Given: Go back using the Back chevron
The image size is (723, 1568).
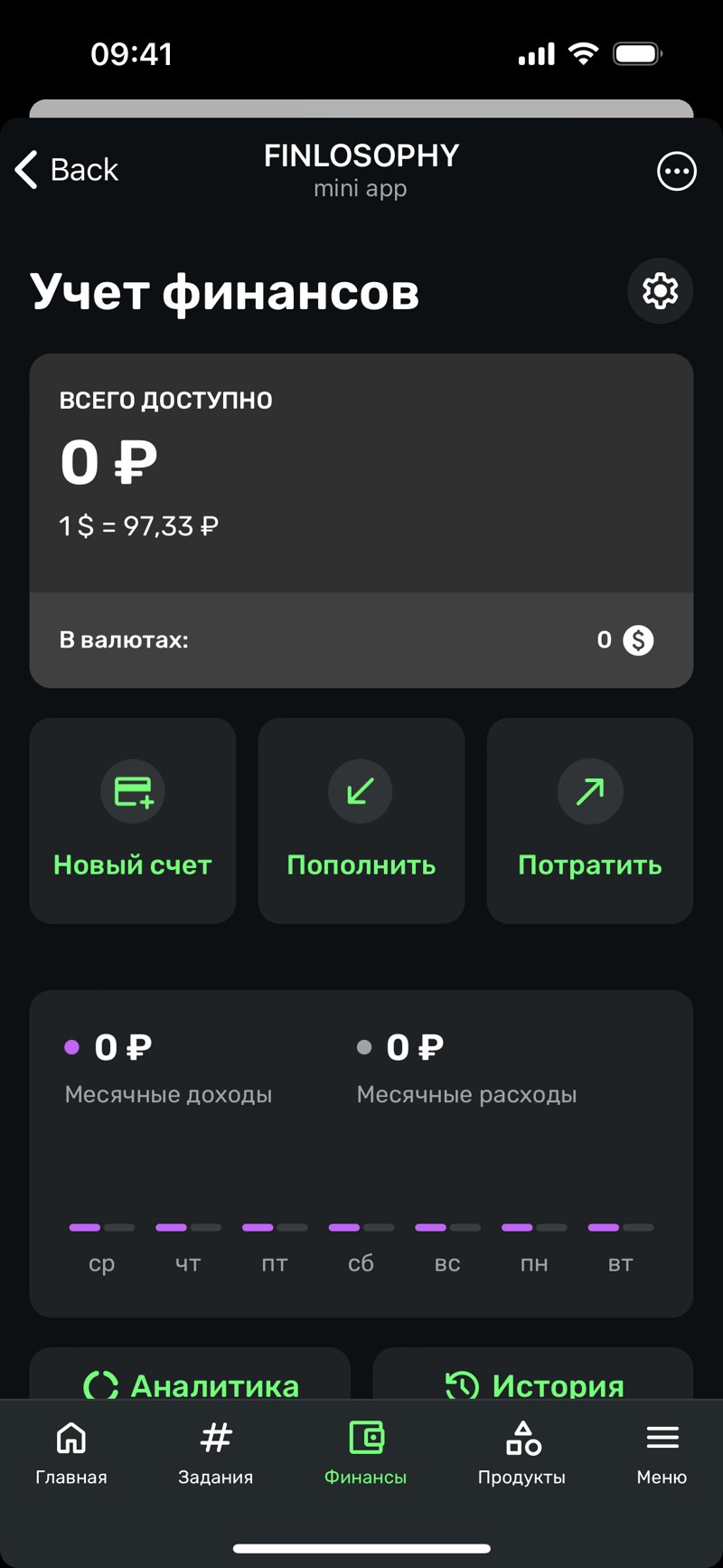Looking at the screenshot, I should [25, 171].
